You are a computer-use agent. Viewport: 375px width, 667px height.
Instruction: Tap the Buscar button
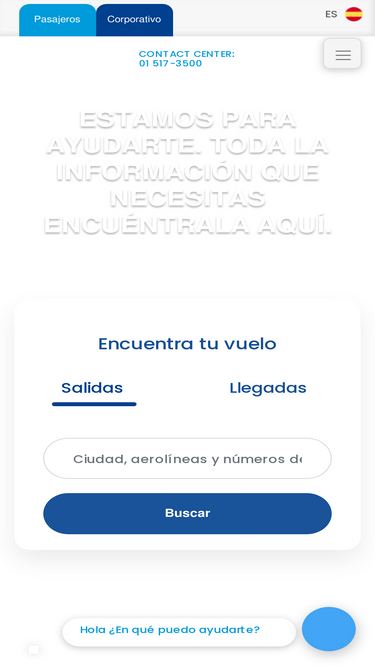(x=188, y=513)
